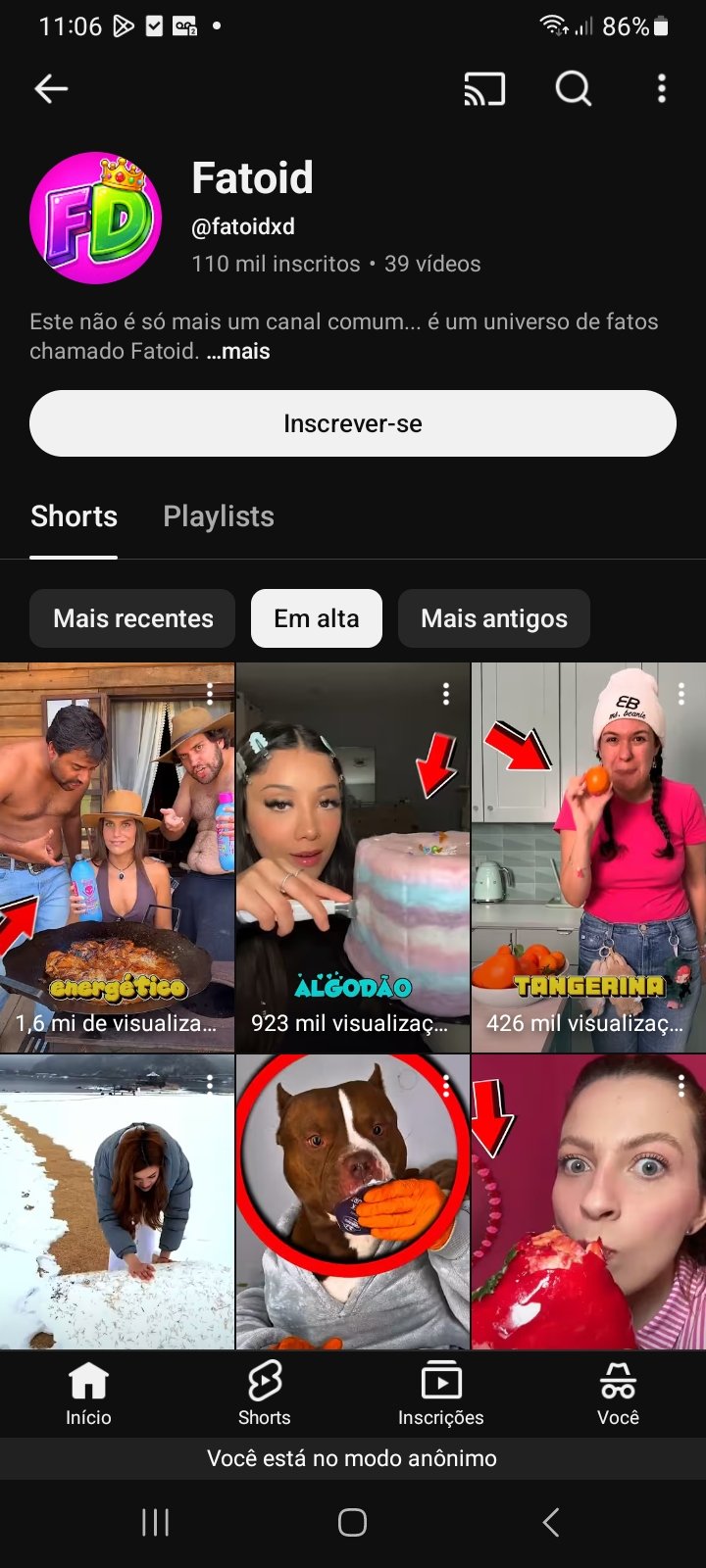Open the Algodão short
This screenshot has width=706, height=1568.
(353, 857)
